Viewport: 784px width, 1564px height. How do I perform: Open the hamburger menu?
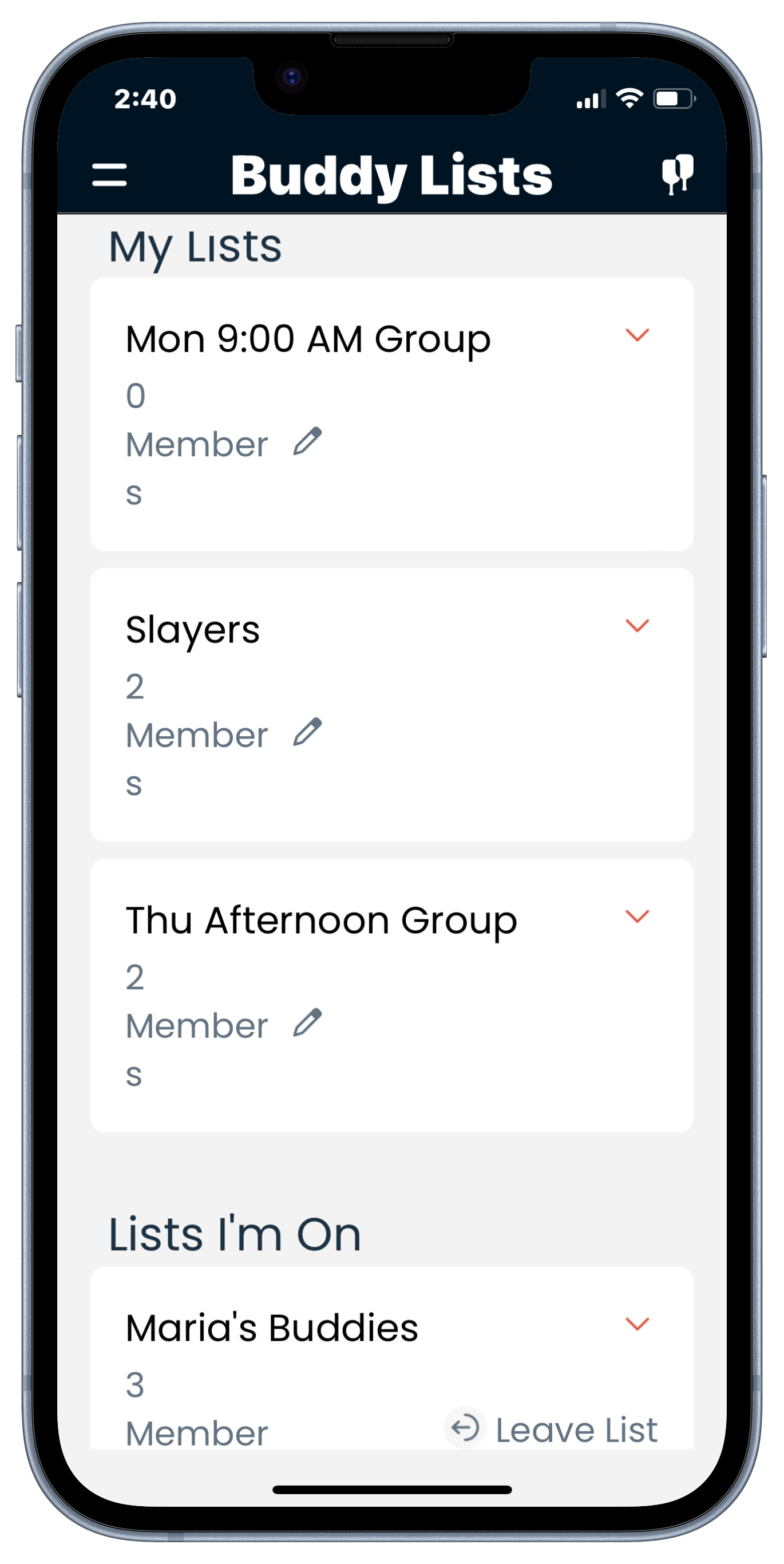tap(109, 175)
